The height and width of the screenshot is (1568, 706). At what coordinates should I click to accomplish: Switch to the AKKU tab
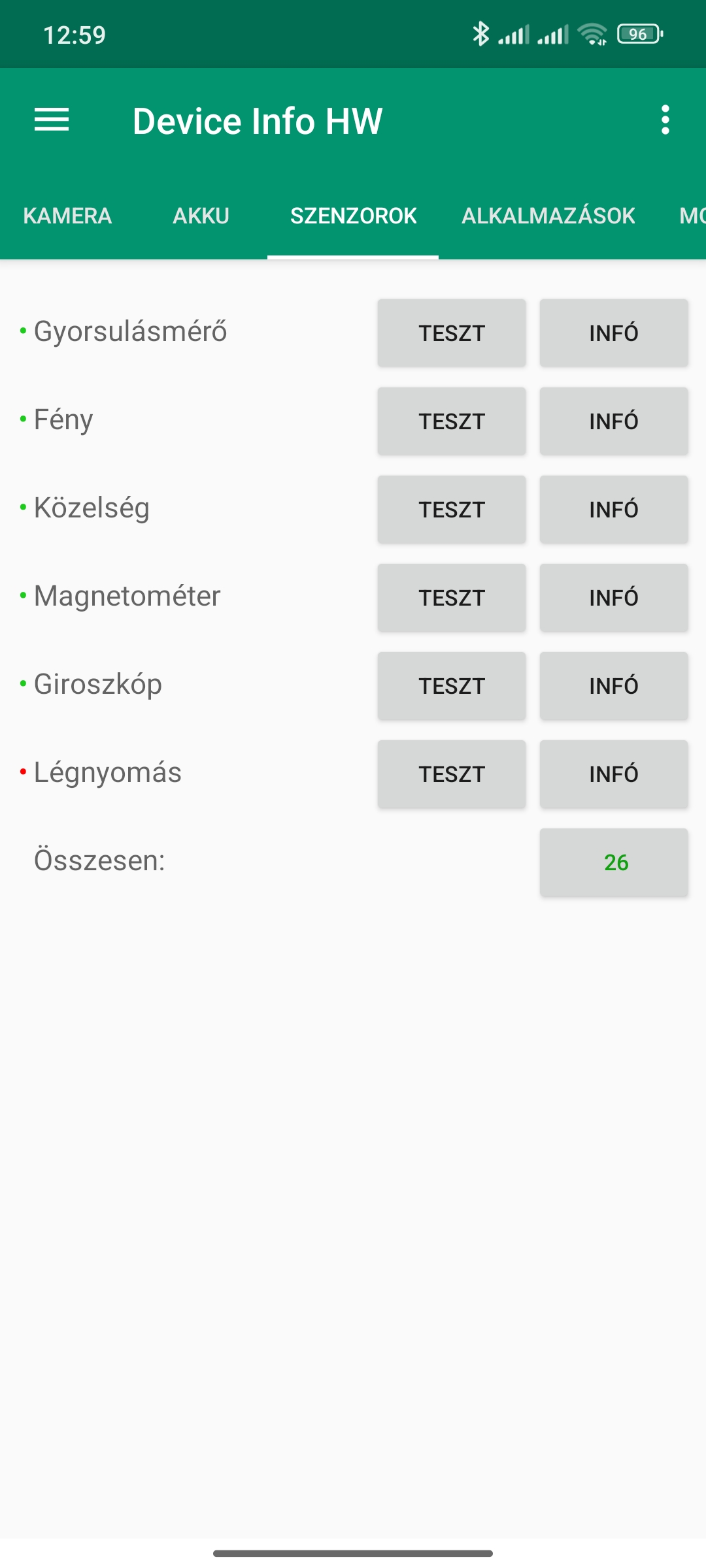tap(201, 216)
